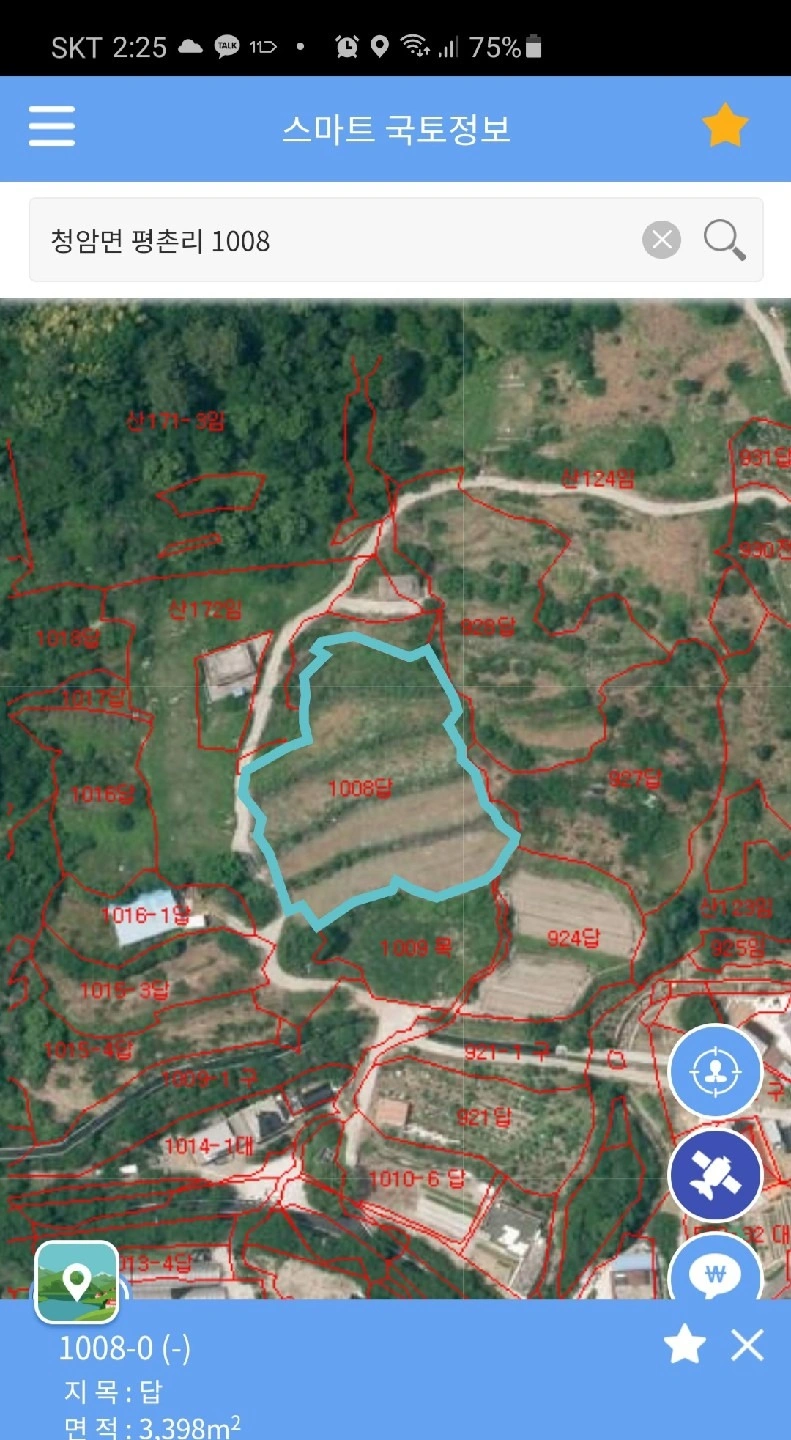
Task: Run the search with magnifier icon
Action: [x=725, y=240]
